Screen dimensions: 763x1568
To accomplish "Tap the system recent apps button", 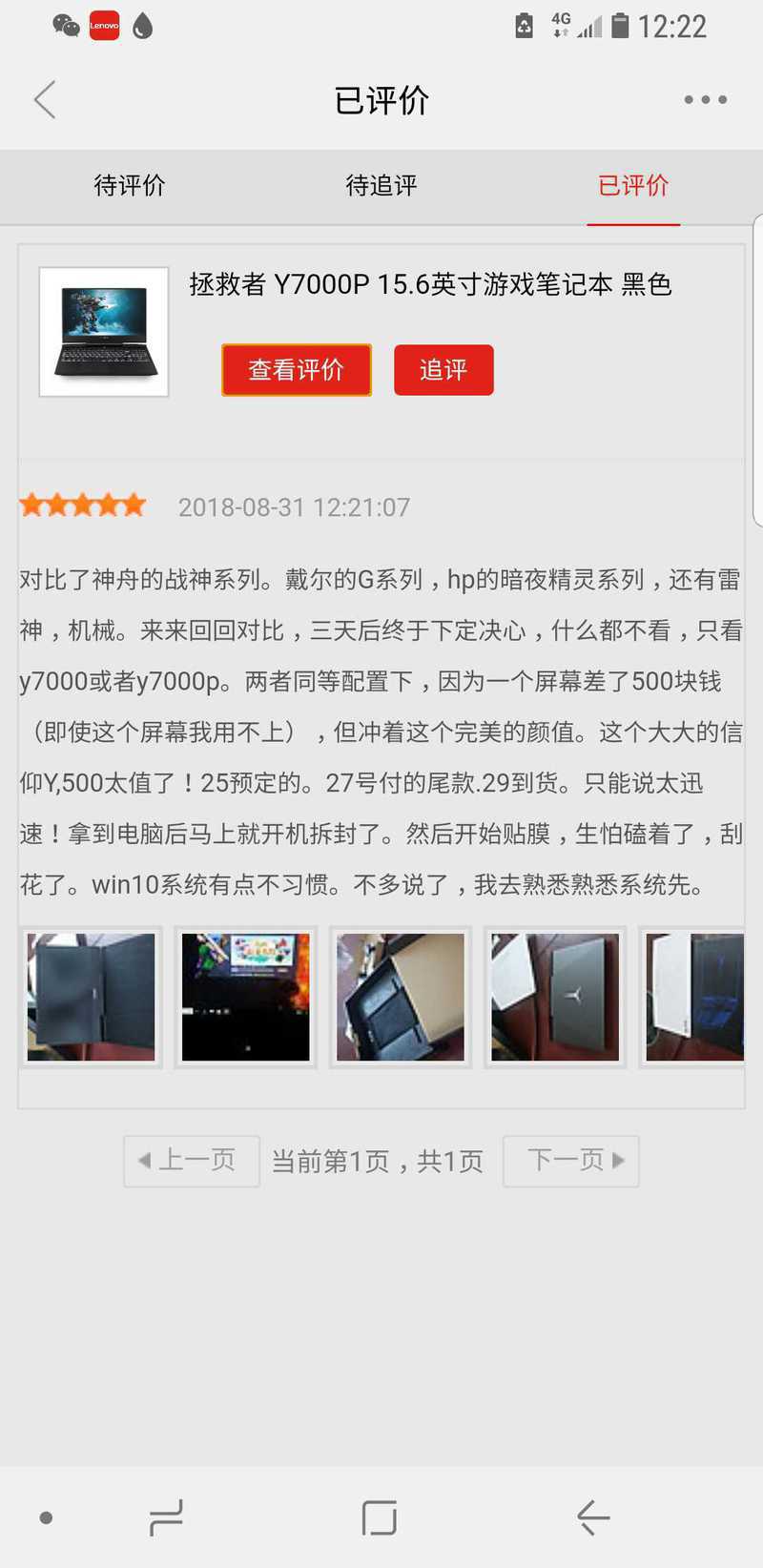I will (x=166, y=1517).
